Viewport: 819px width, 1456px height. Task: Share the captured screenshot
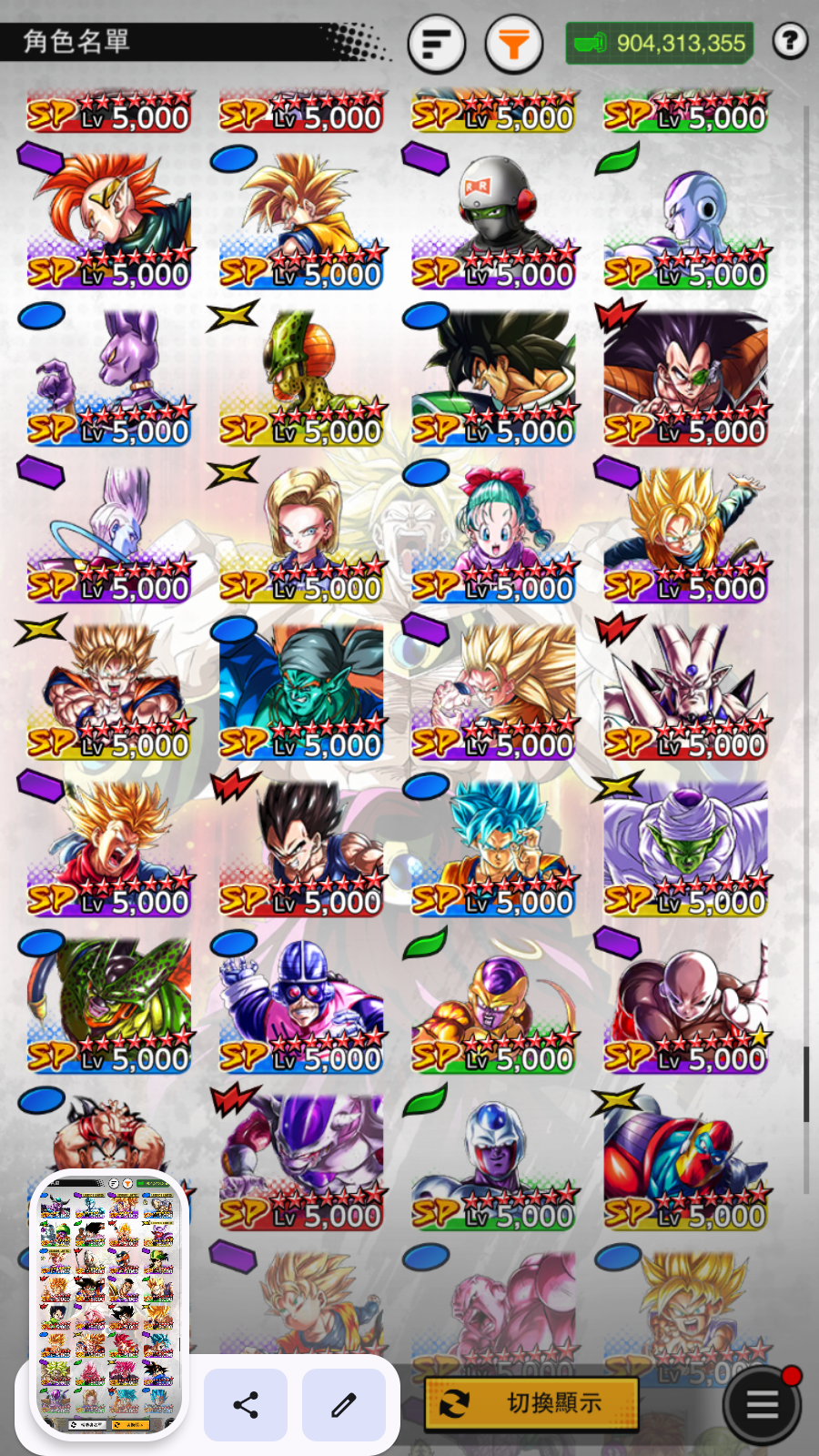(x=246, y=1405)
